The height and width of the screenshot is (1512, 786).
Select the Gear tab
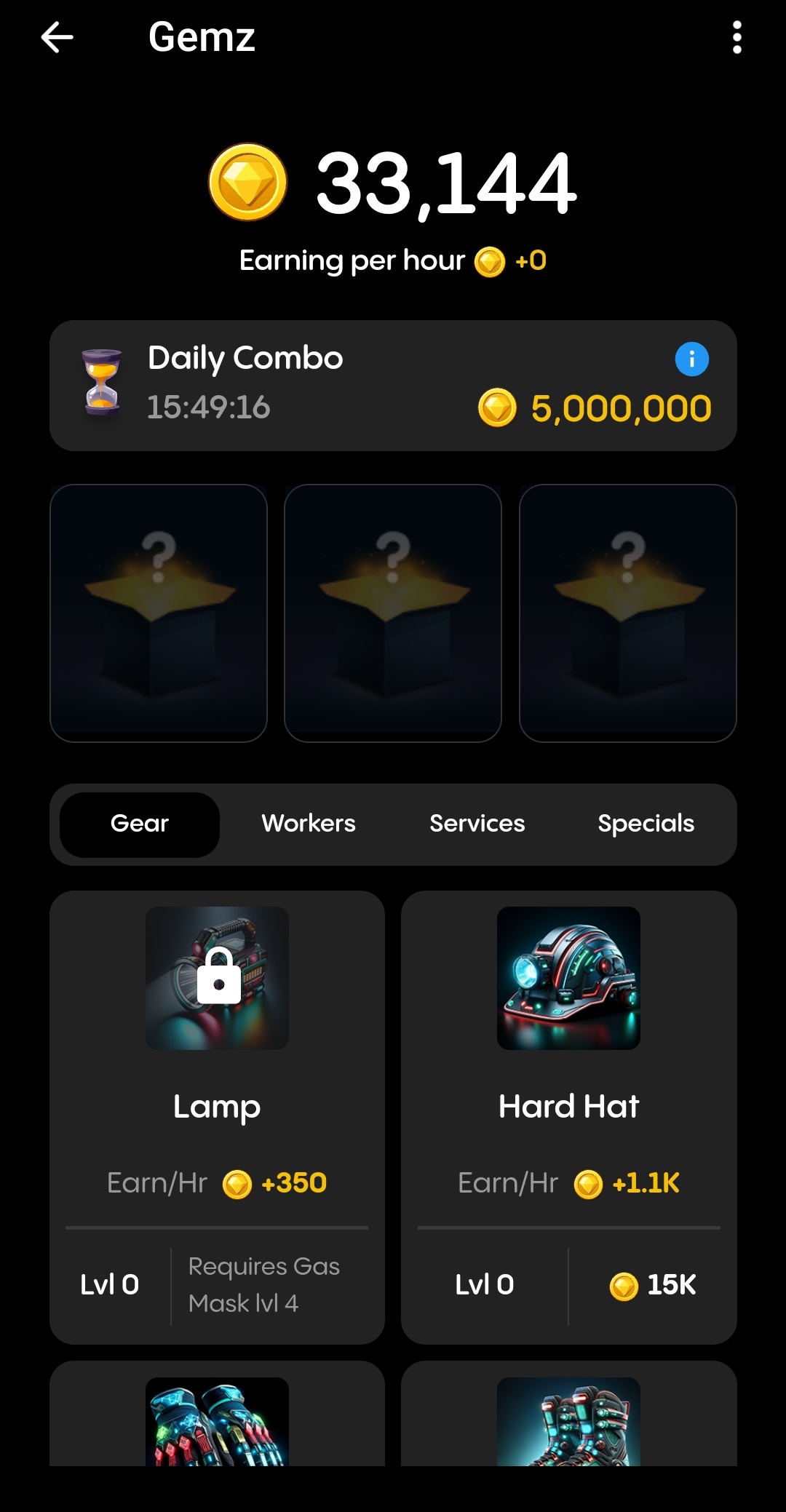tap(140, 824)
